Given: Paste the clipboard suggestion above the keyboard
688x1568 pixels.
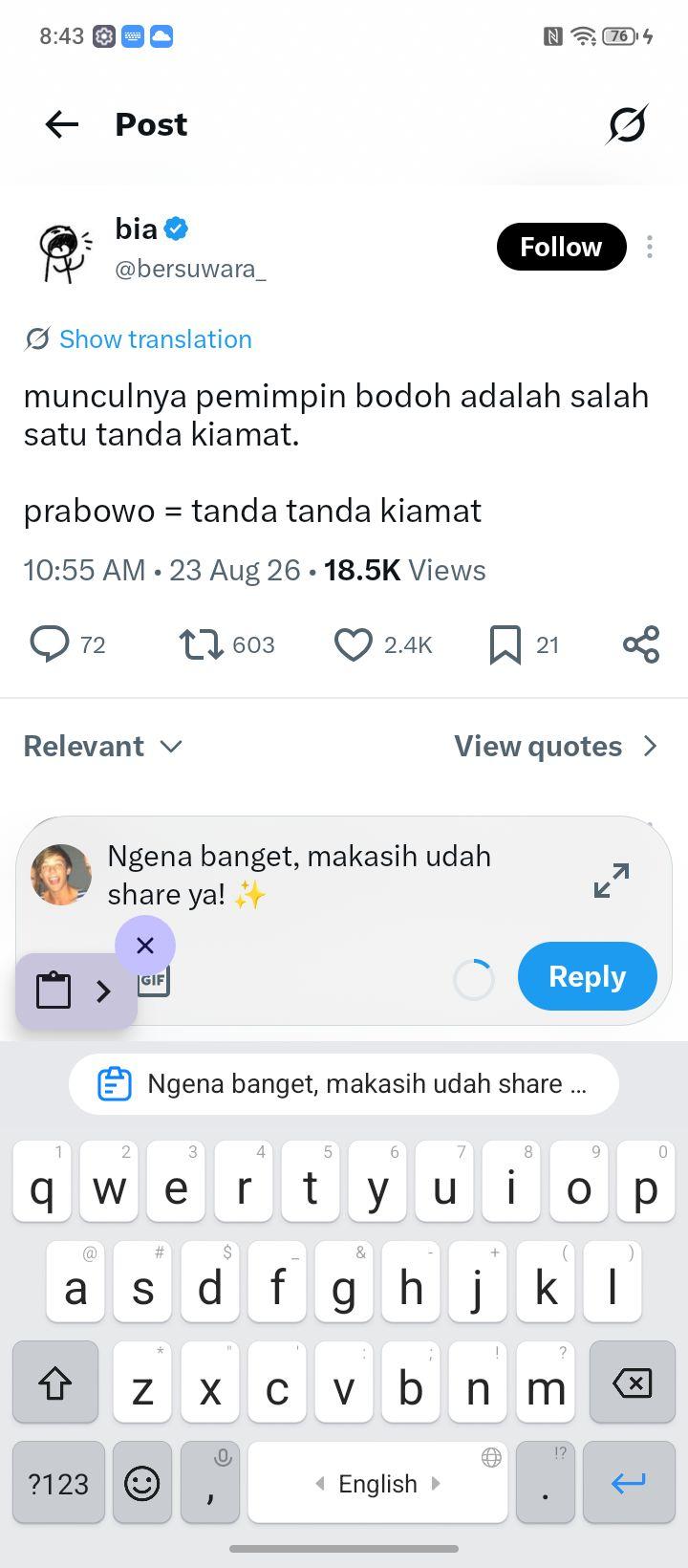Looking at the screenshot, I should pos(344,1084).
